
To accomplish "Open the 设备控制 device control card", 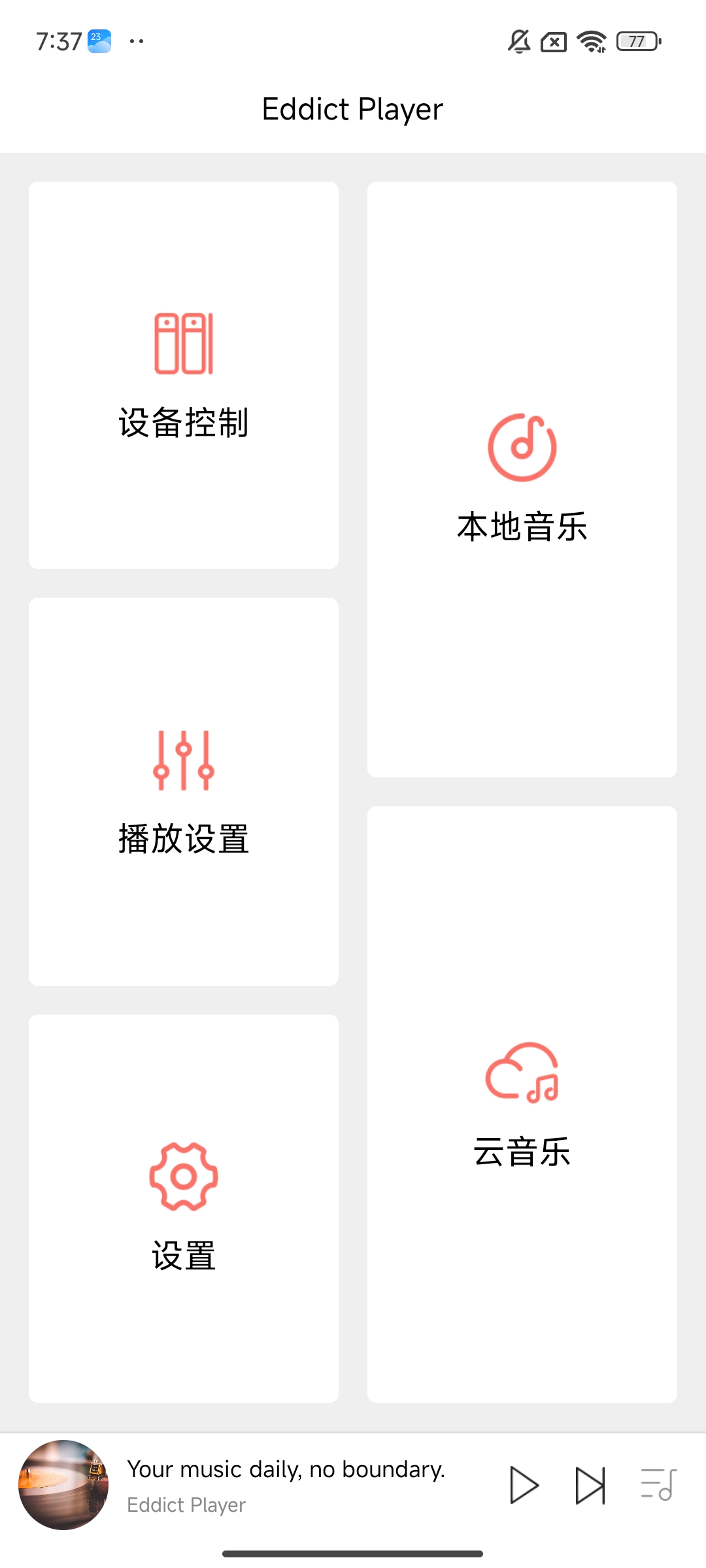I will pyautogui.click(x=184, y=375).
